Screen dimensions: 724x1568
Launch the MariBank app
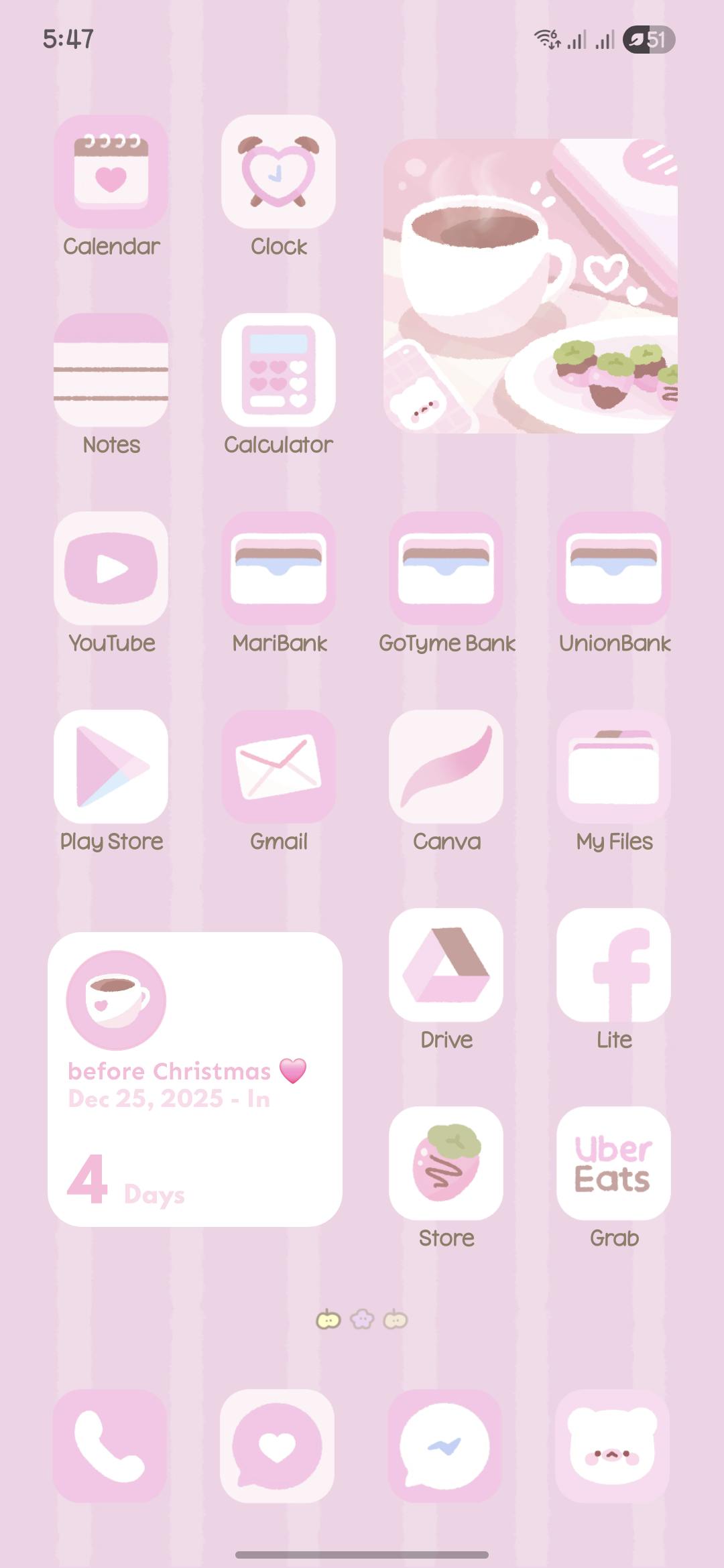[278, 568]
